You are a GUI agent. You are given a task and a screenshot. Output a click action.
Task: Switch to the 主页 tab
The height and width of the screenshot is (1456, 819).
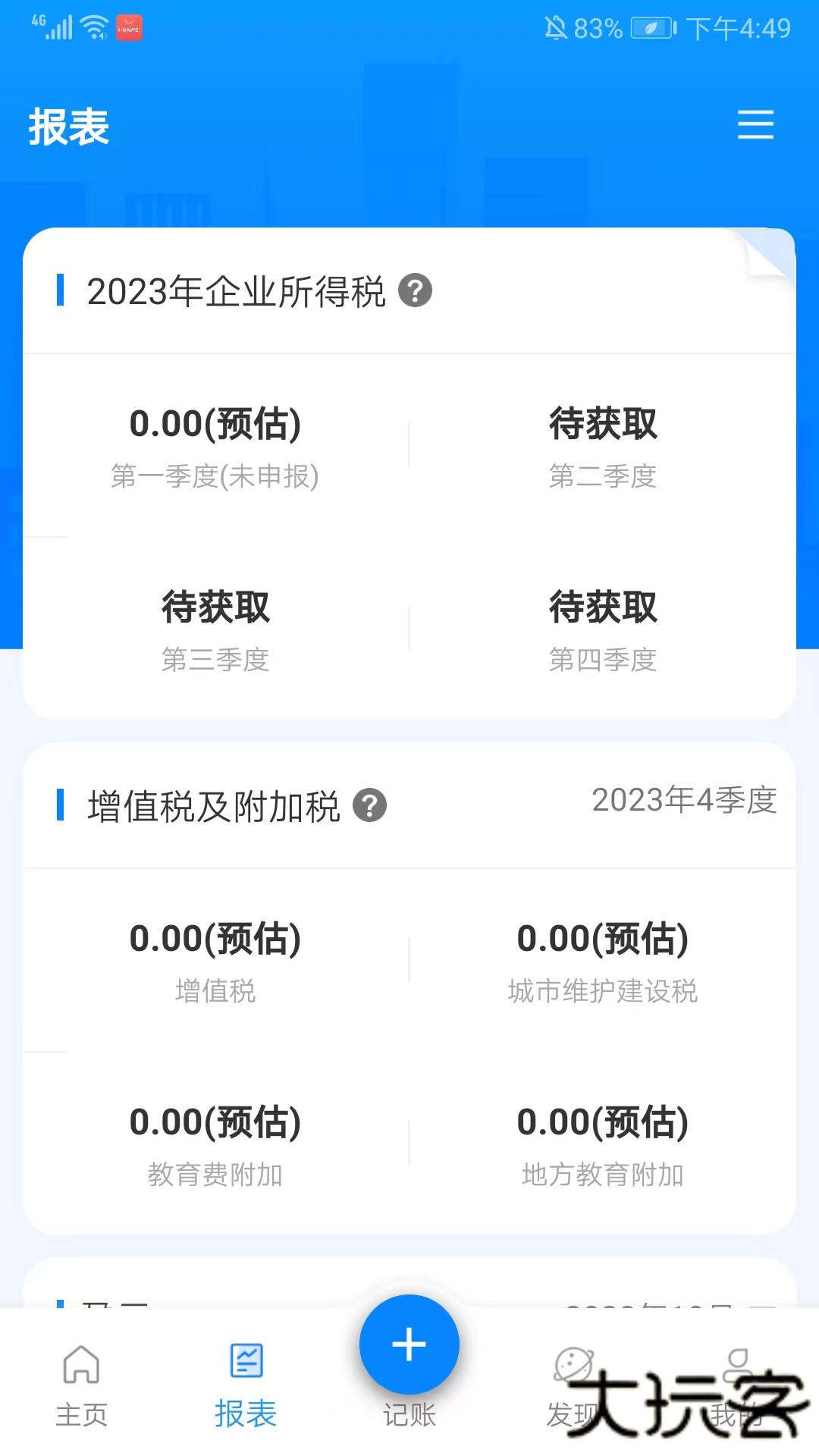[x=82, y=1385]
